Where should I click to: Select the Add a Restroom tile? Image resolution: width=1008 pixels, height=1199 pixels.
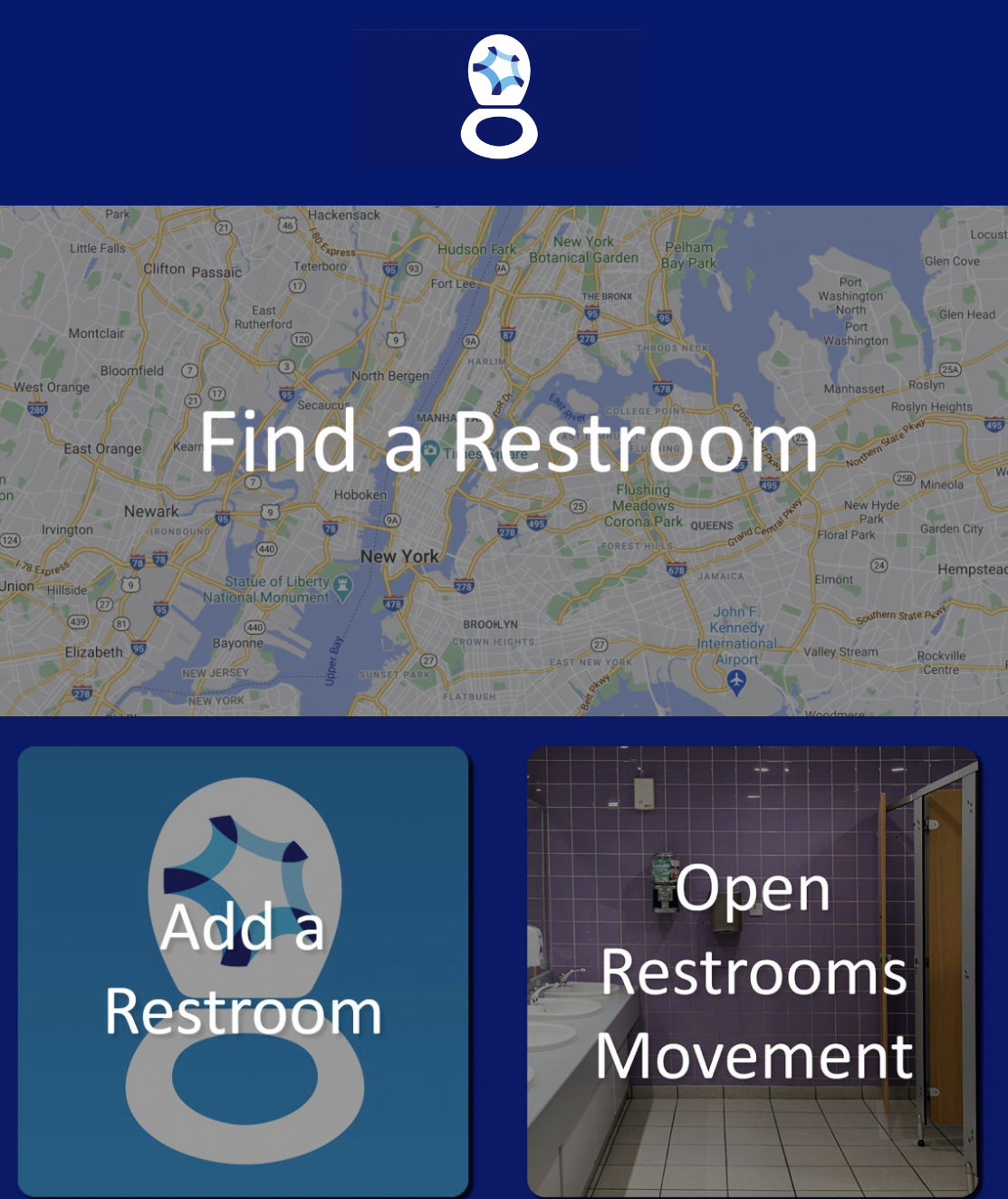coord(245,971)
